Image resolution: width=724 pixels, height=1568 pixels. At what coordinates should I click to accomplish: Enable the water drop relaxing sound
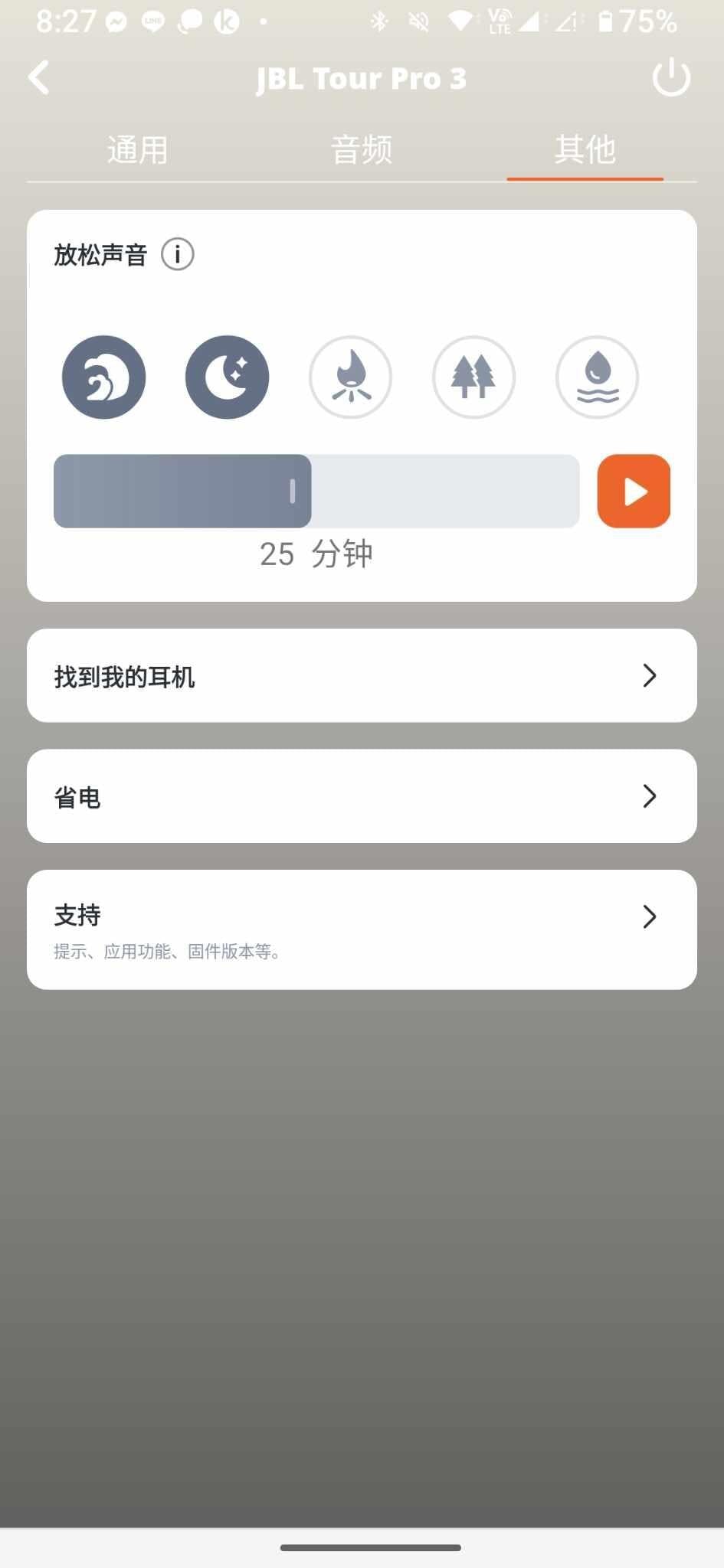pos(598,377)
